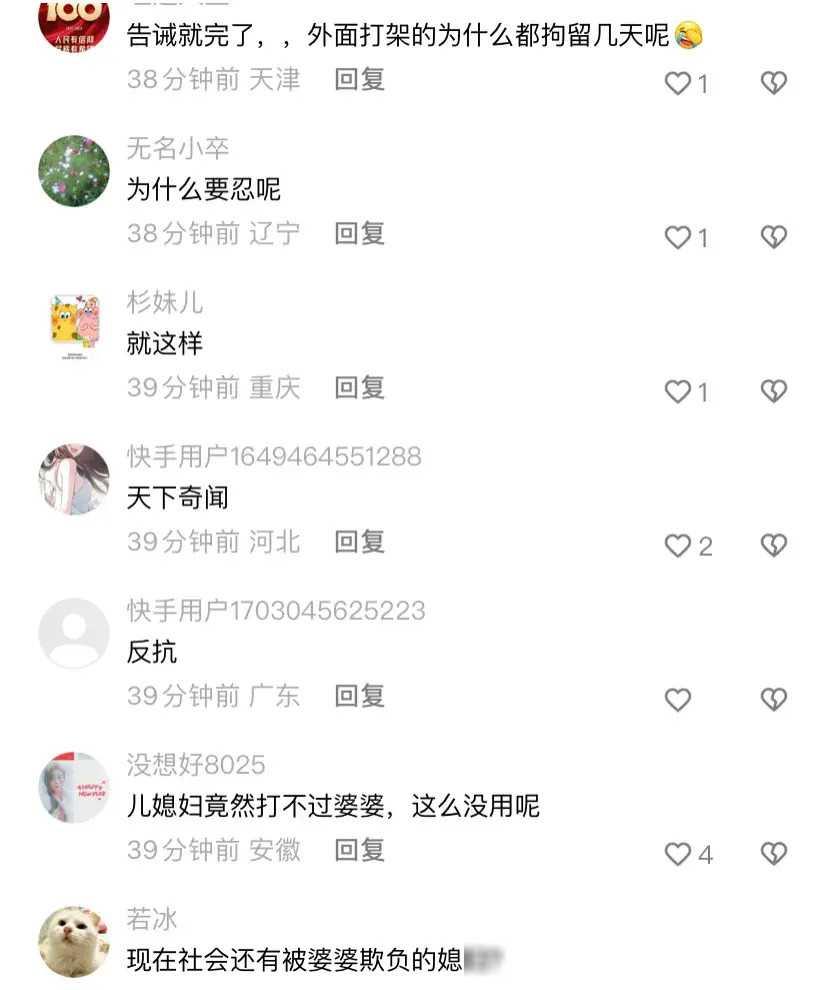The width and height of the screenshot is (828, 990).
Task: Reply to 杉妹儿's comment
Action: coord(359,388)
